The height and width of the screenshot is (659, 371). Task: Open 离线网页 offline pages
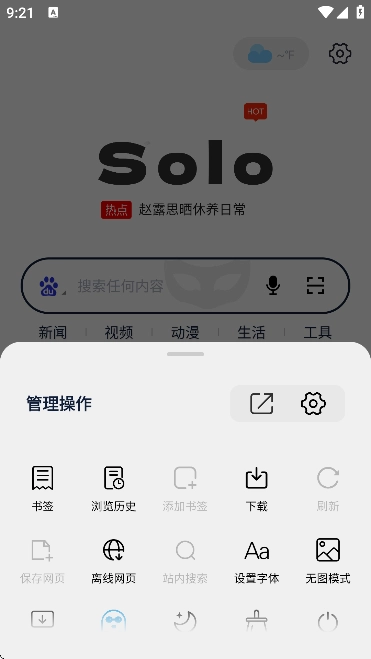coord(114,561)
